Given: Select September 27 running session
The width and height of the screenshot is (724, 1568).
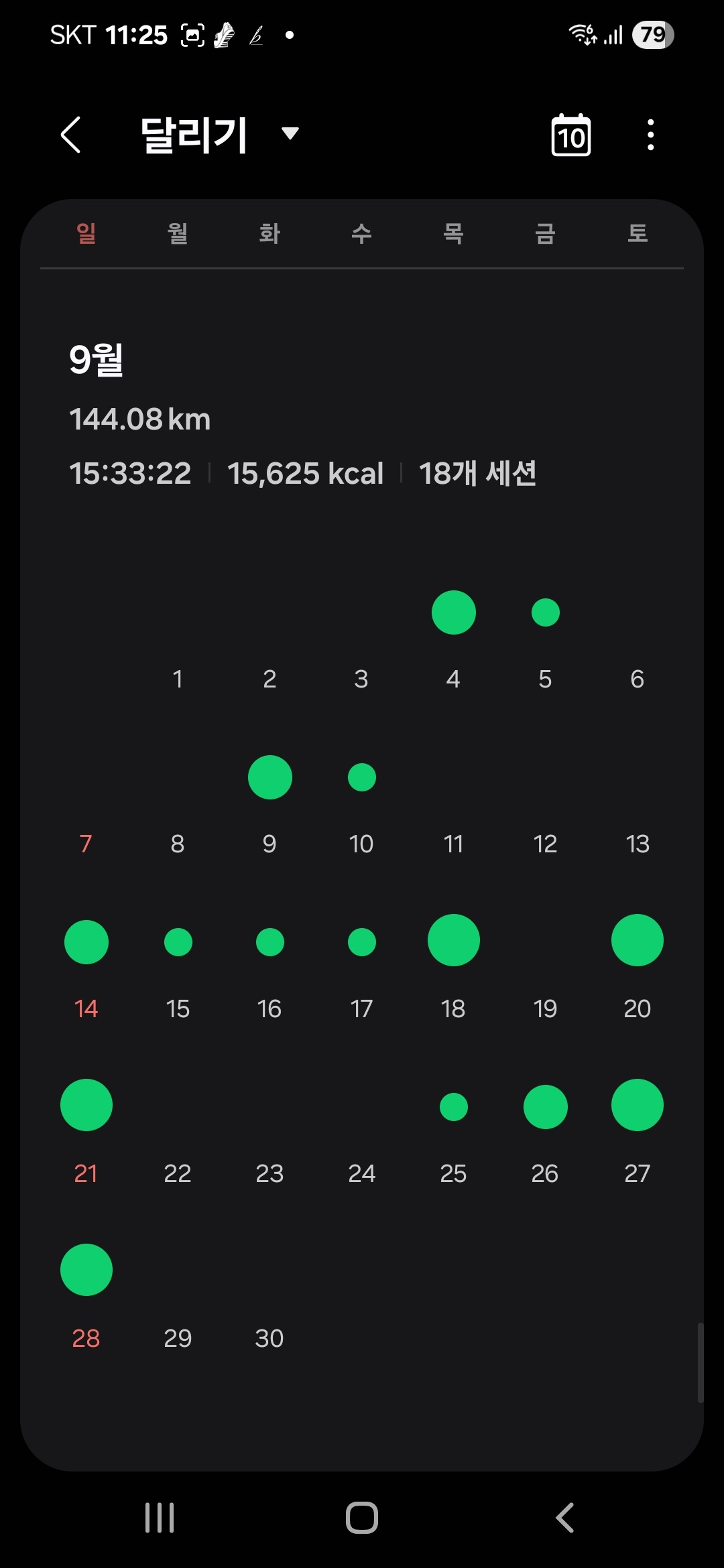Looking at the screenshot, I should click(638, 1105).
